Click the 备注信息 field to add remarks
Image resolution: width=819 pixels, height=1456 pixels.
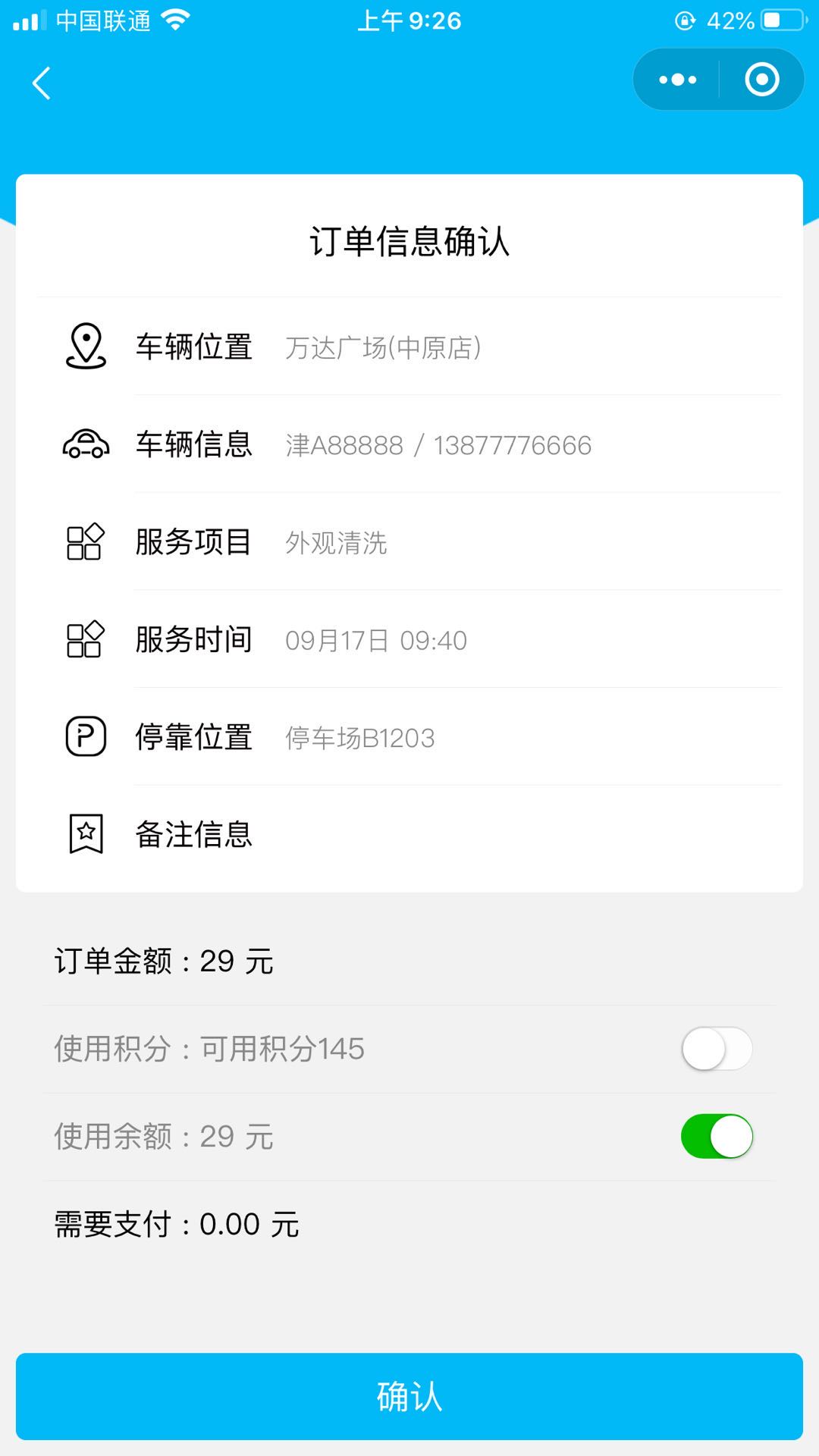pyautogui.click(x=409, y=834)
